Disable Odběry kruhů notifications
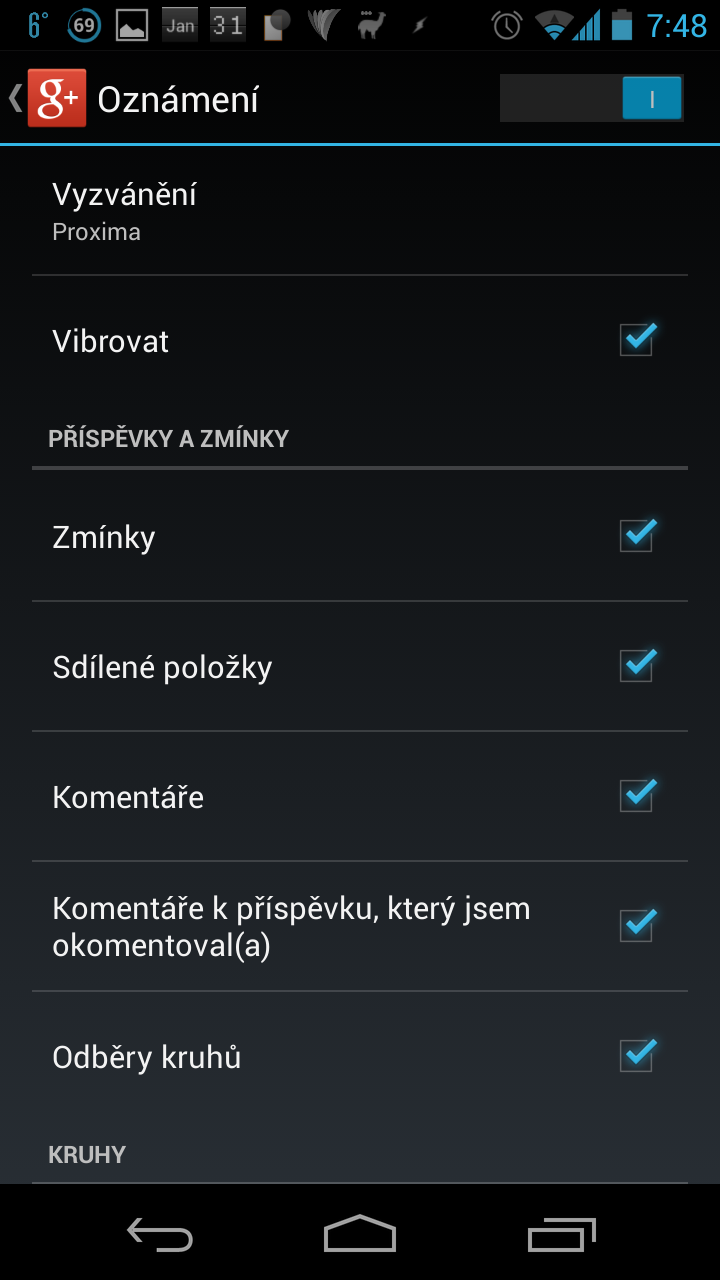 (637, 1056)
